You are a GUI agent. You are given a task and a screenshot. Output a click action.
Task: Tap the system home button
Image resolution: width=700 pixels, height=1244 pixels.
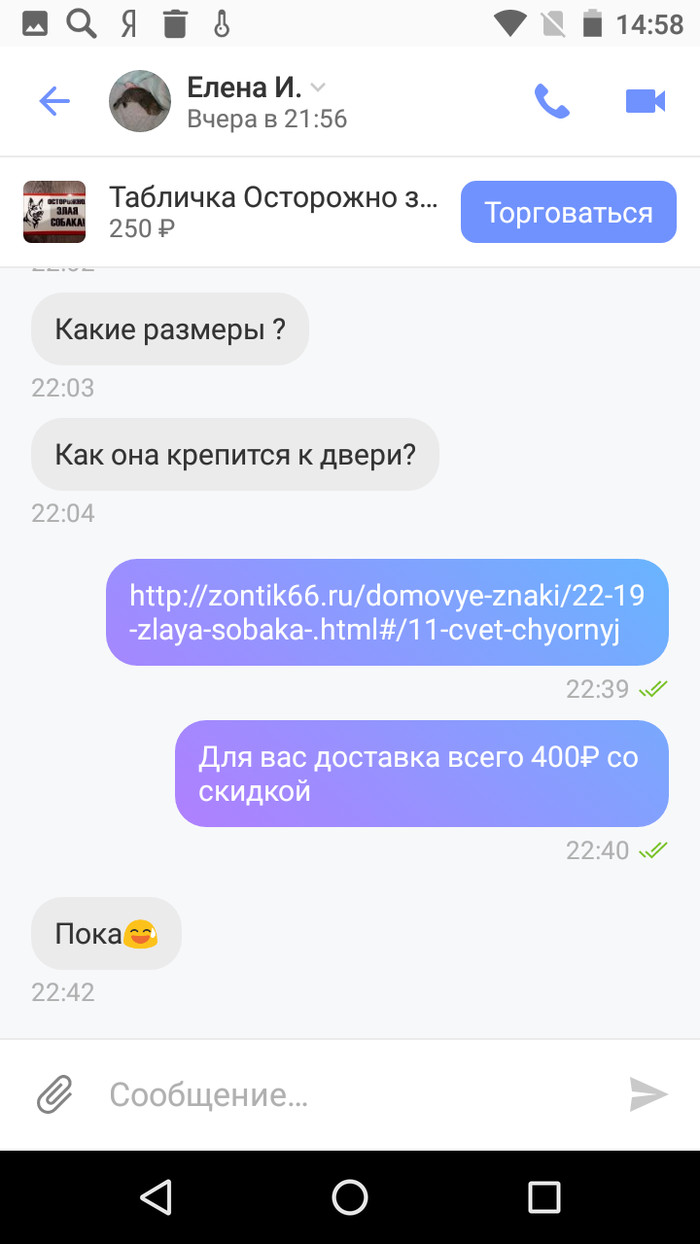pos(350,1197)
